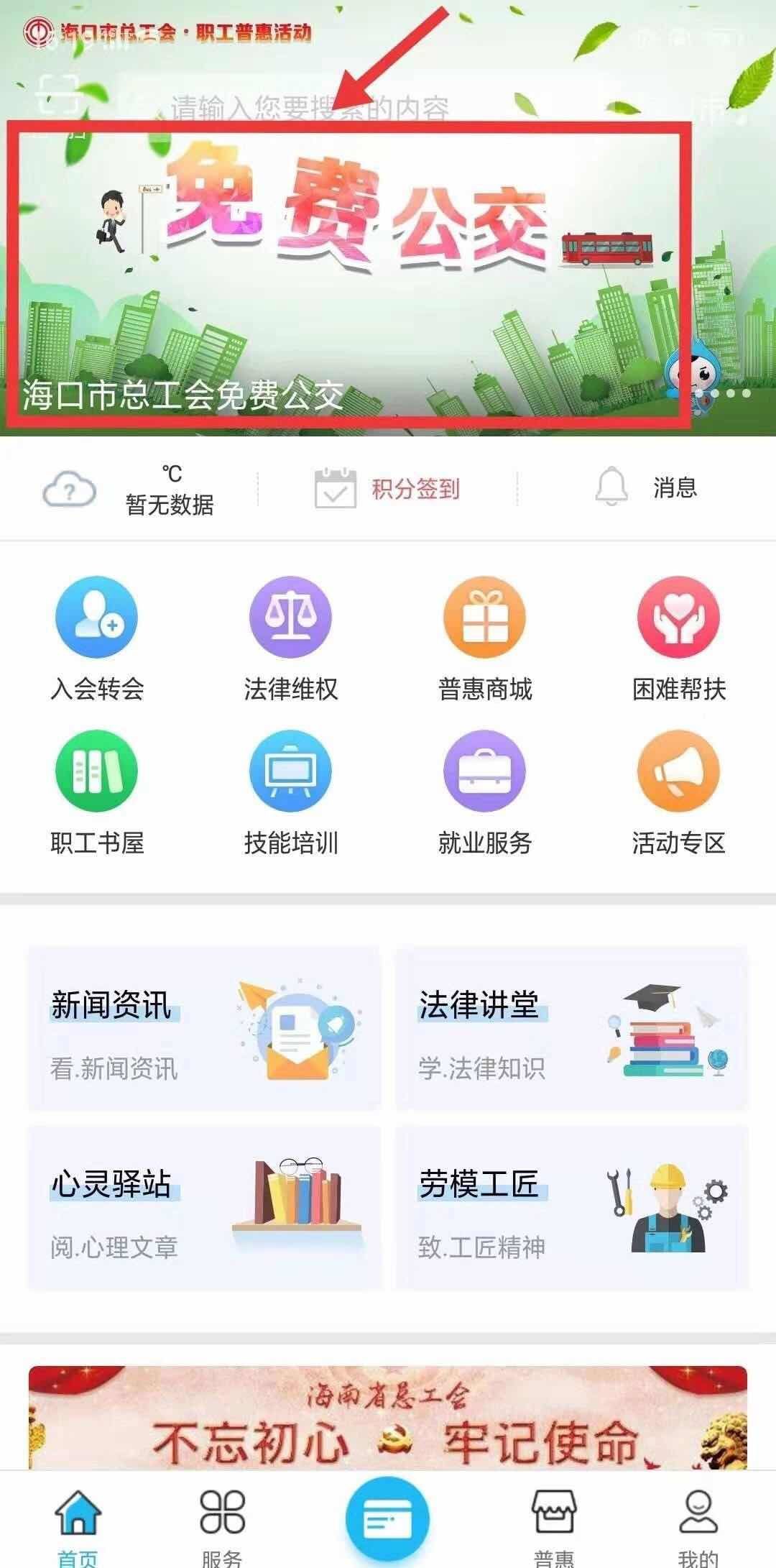Tap 积分签到 to check in

click(x=388, y=489)
